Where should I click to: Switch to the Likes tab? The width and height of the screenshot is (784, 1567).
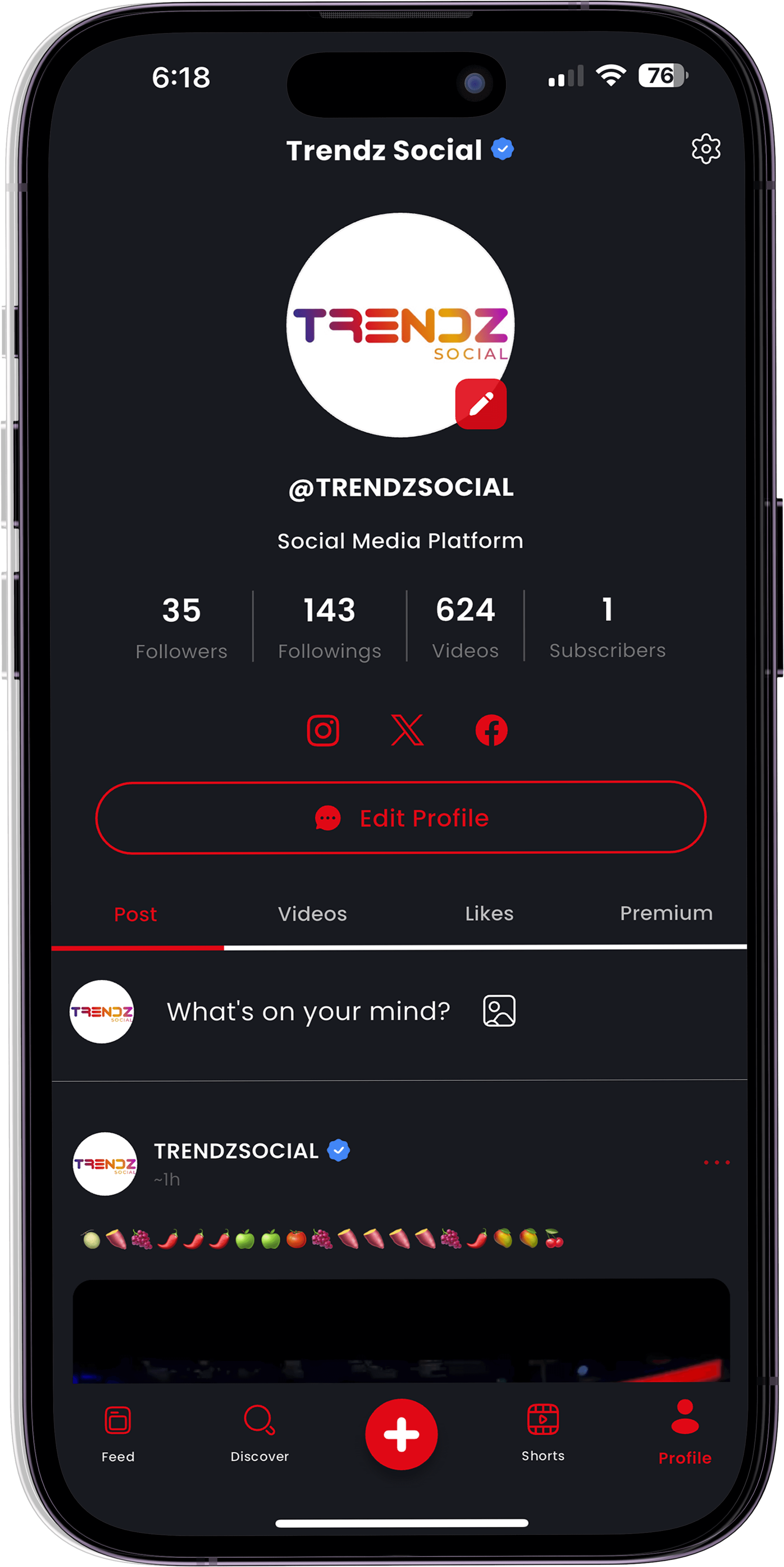click(x=489, y=914)
